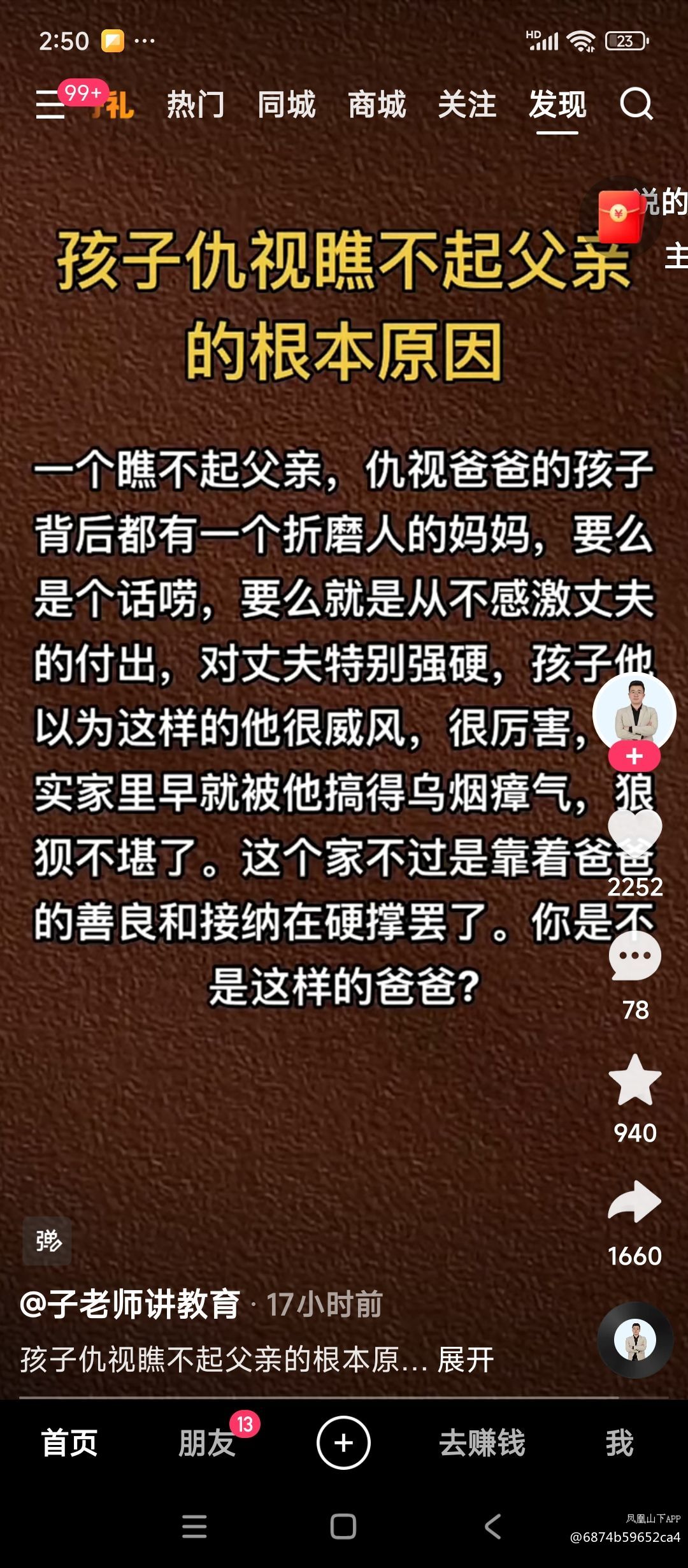The image size is (688, 1568).
Task: Tap the red envelope icon
Action: pyautogui.click(x=619, y=217)
